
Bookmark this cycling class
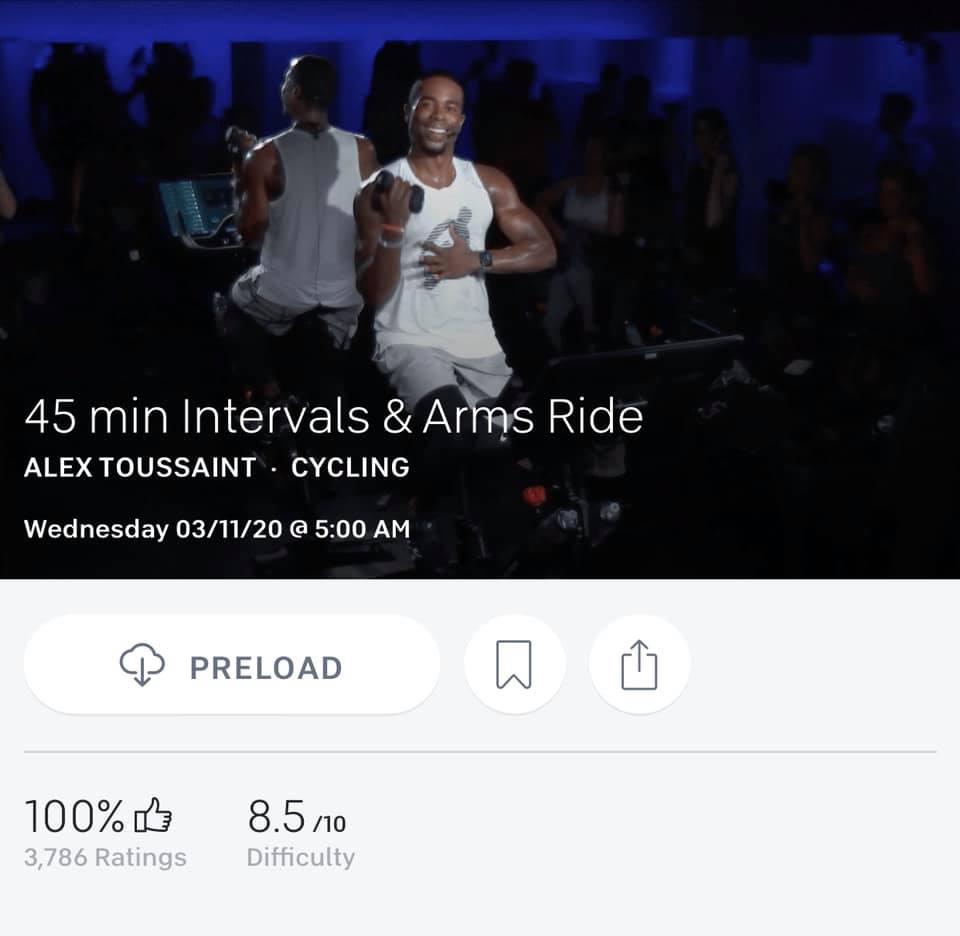pyautogui.click(x=514, y=666)
